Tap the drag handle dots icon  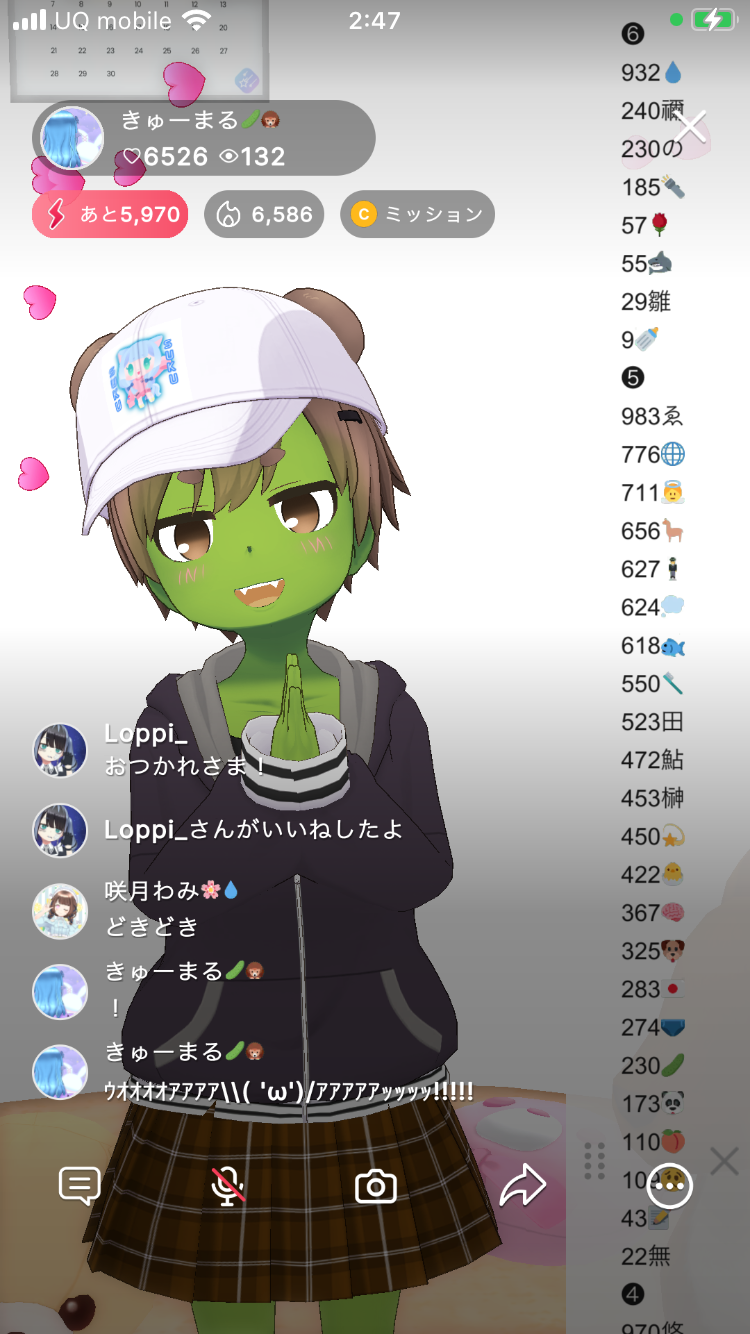tap(594, 1161)
